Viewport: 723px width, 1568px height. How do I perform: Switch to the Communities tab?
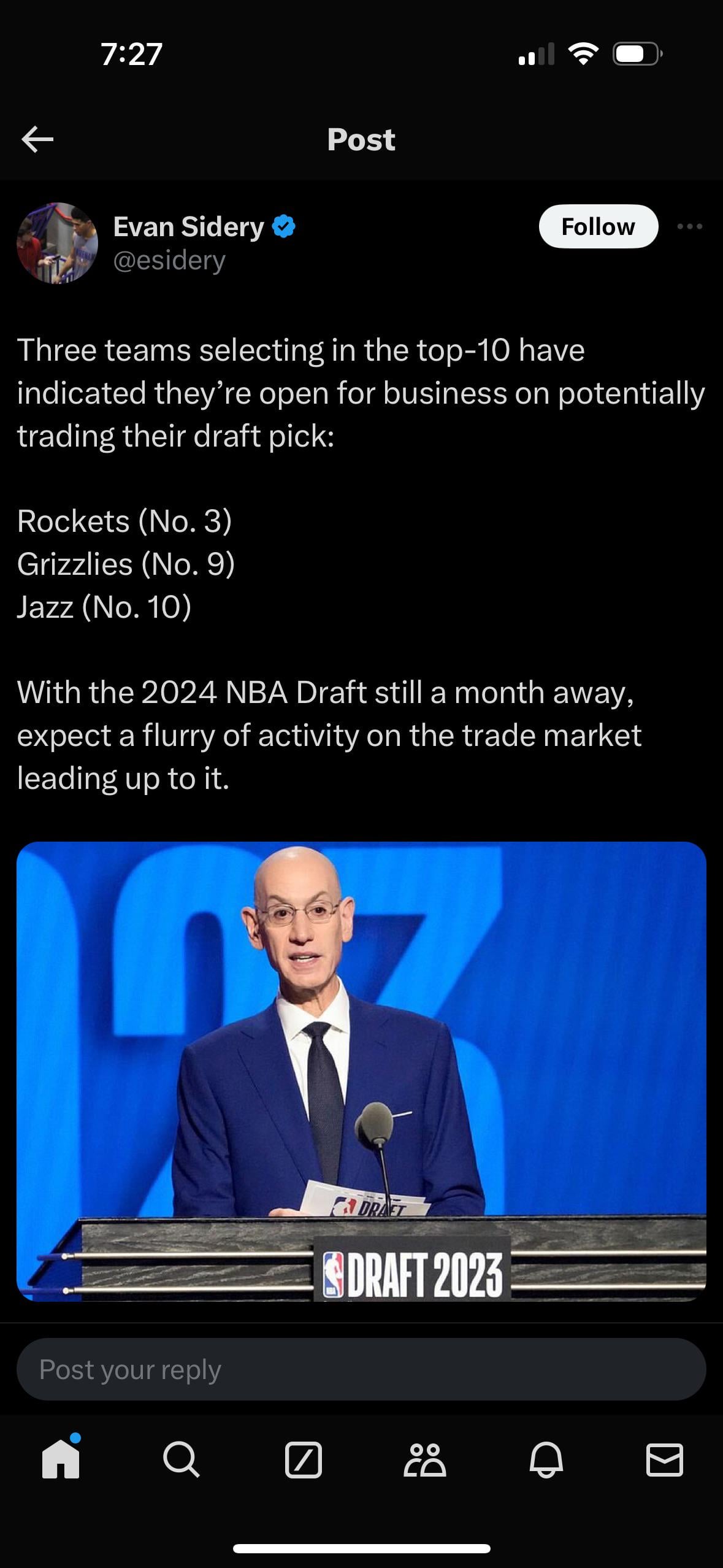tap(424, 1459)
